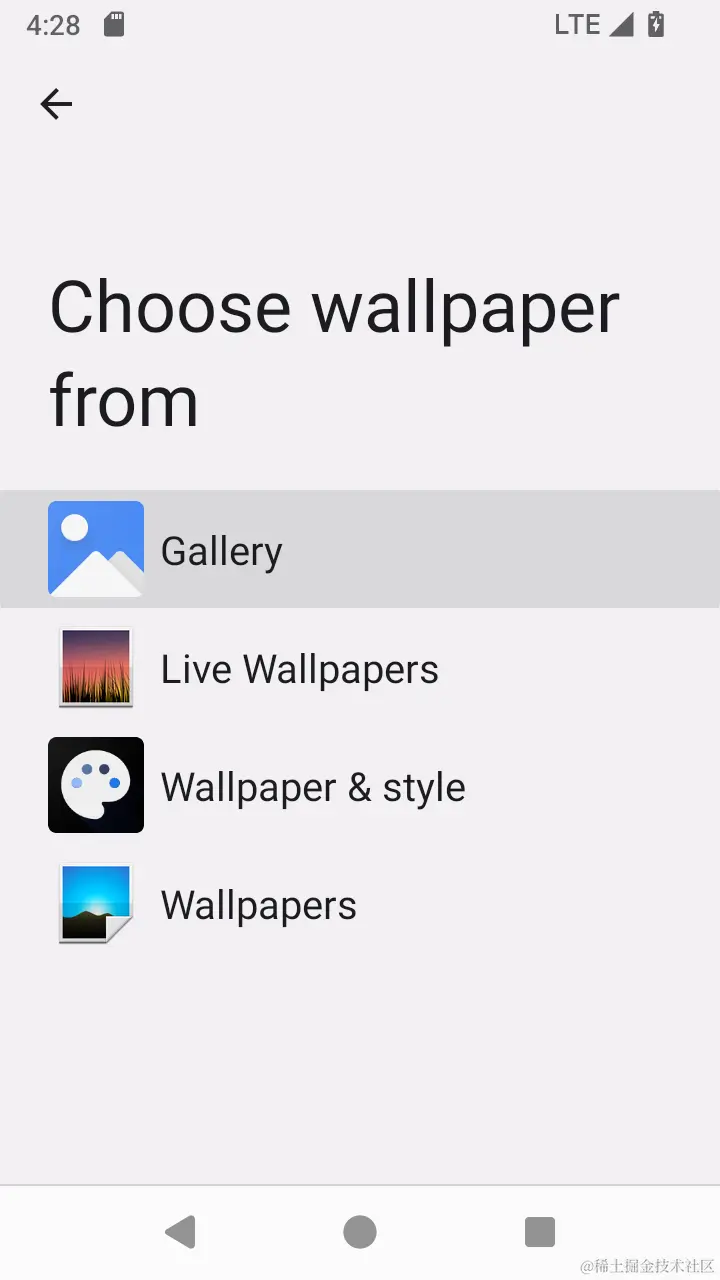
Task: Choose wallpaper from Gallery
Action: 222,550
